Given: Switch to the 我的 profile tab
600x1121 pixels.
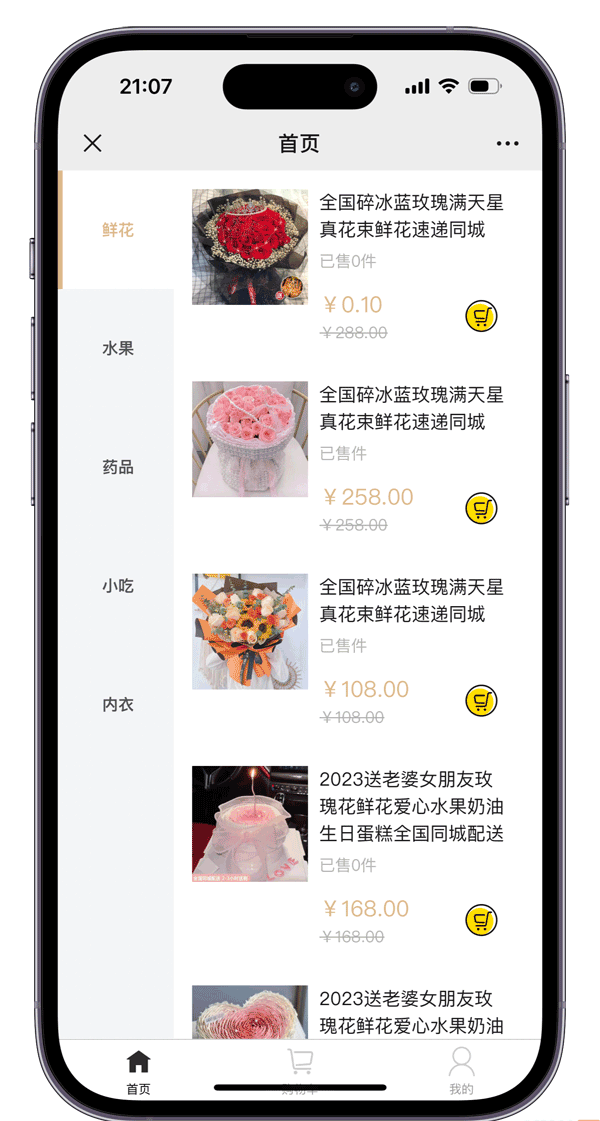Looking at the screenshot, I should pyautogui.click(x=461, y=1072).
